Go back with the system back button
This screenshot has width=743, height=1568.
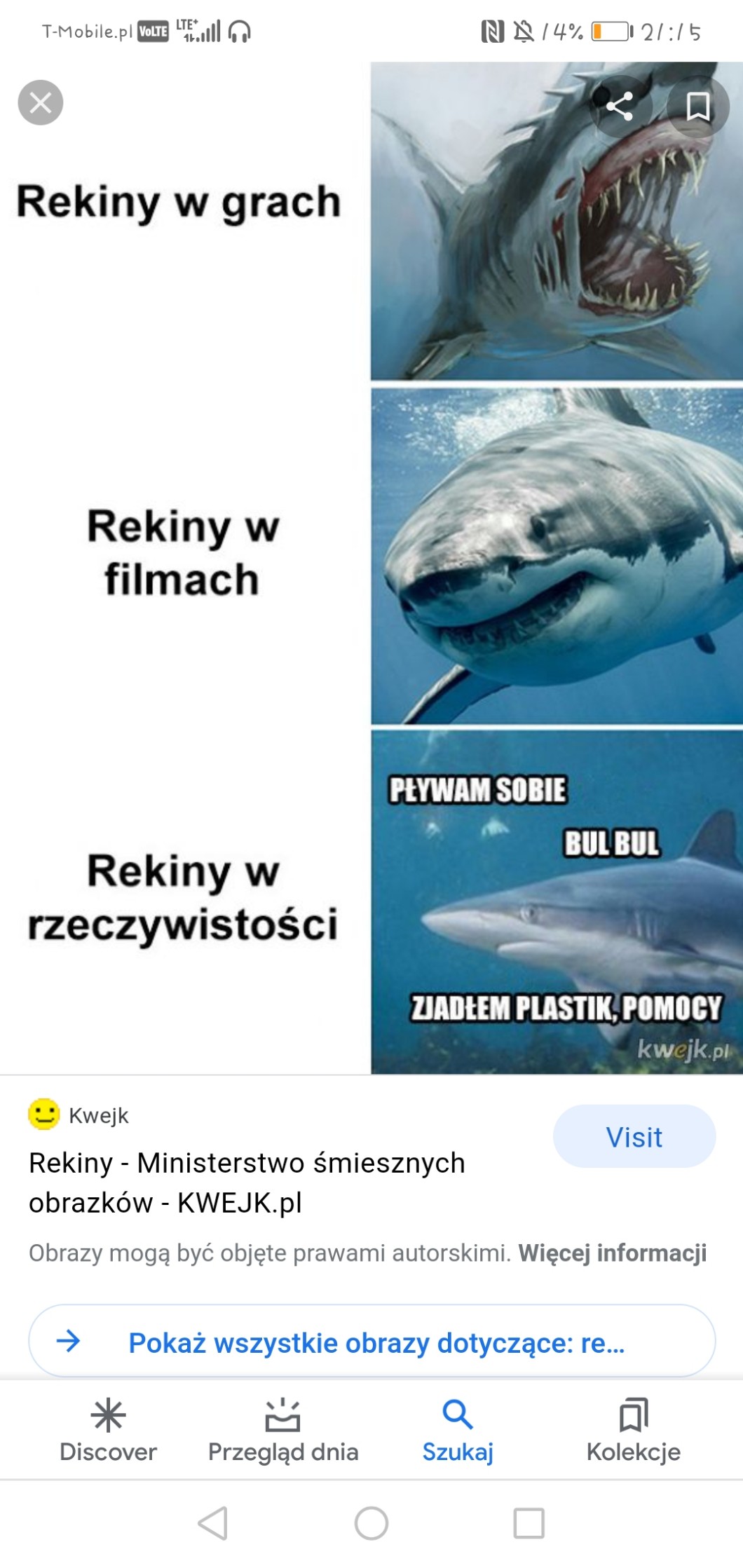point(213,1523)
